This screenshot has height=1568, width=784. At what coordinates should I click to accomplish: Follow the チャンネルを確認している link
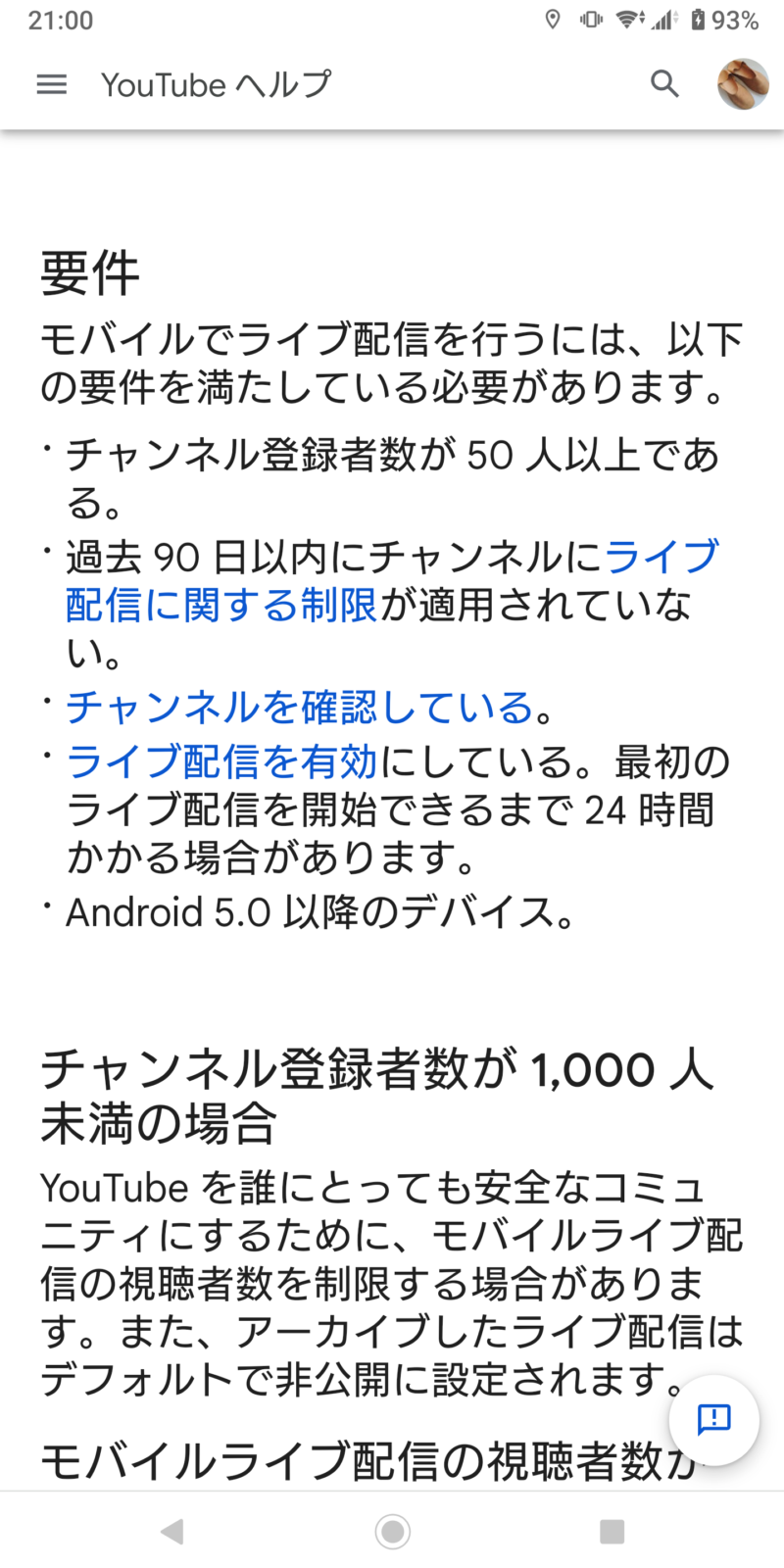(299, 707)
